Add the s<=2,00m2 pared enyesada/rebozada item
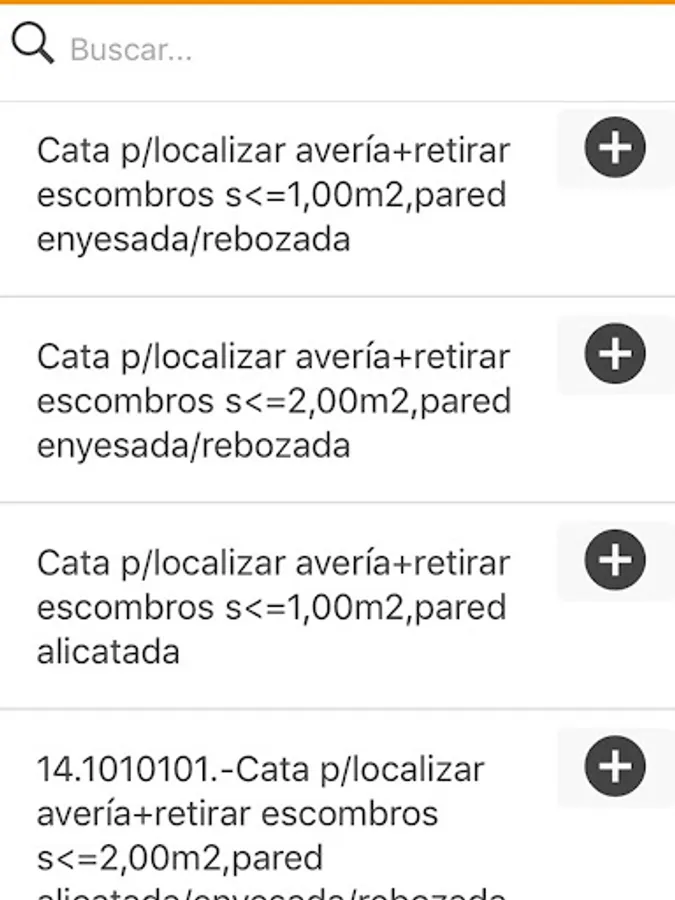This screenshot has height=900, width=675. click(x=614, y=354)
